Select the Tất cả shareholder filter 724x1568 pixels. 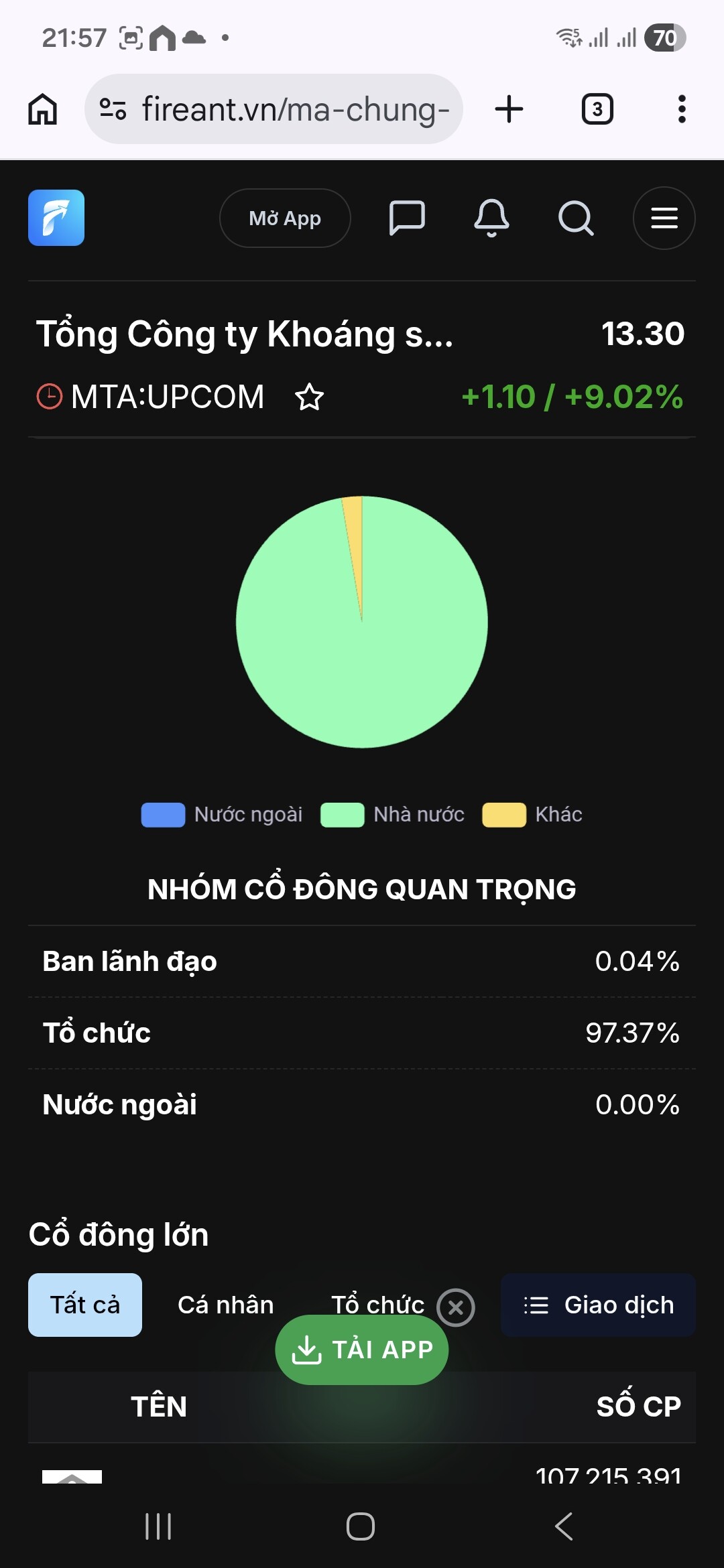coord(85,1305)
